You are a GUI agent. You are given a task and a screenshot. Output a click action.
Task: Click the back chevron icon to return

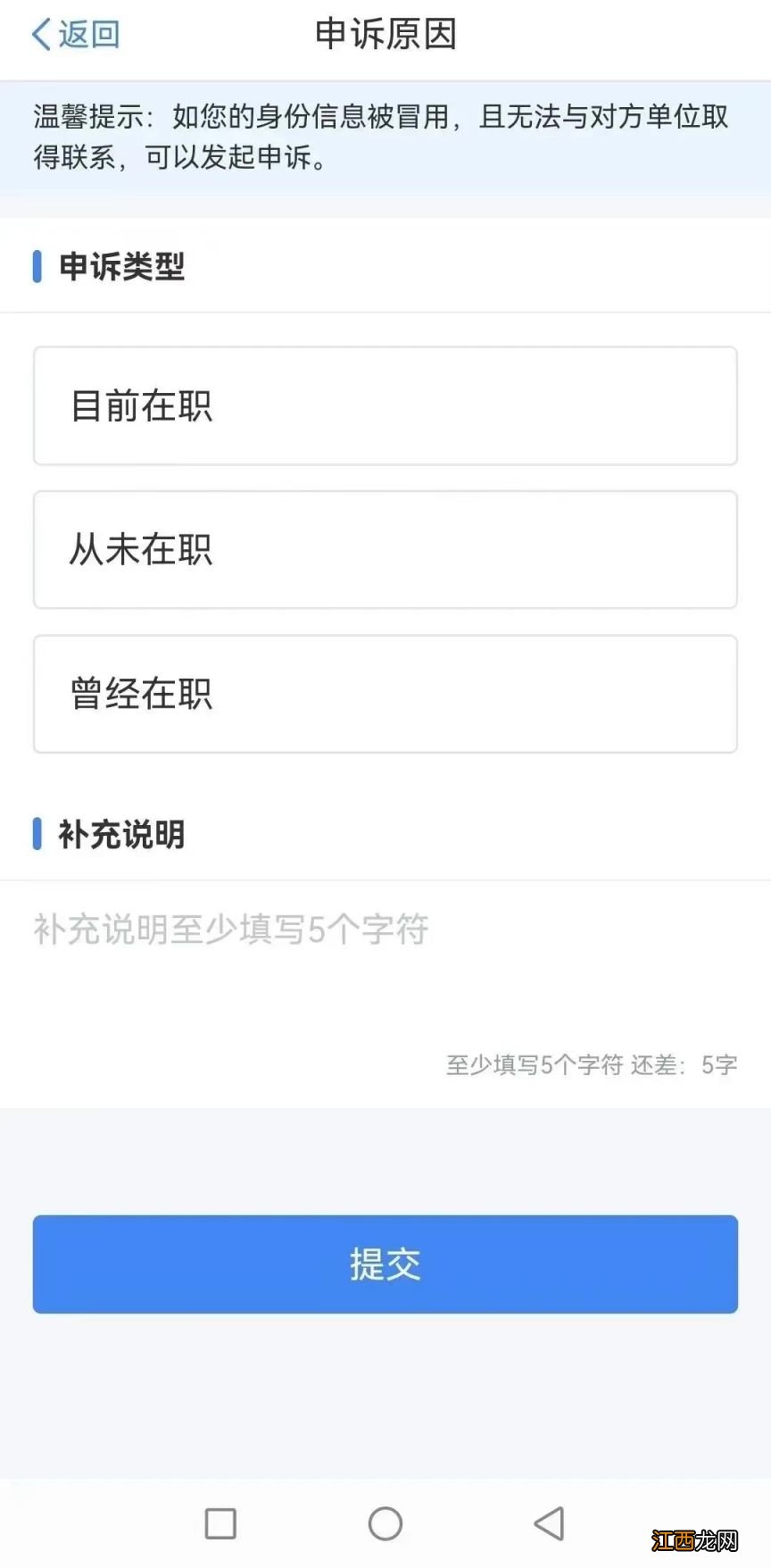tap(40, 34)
